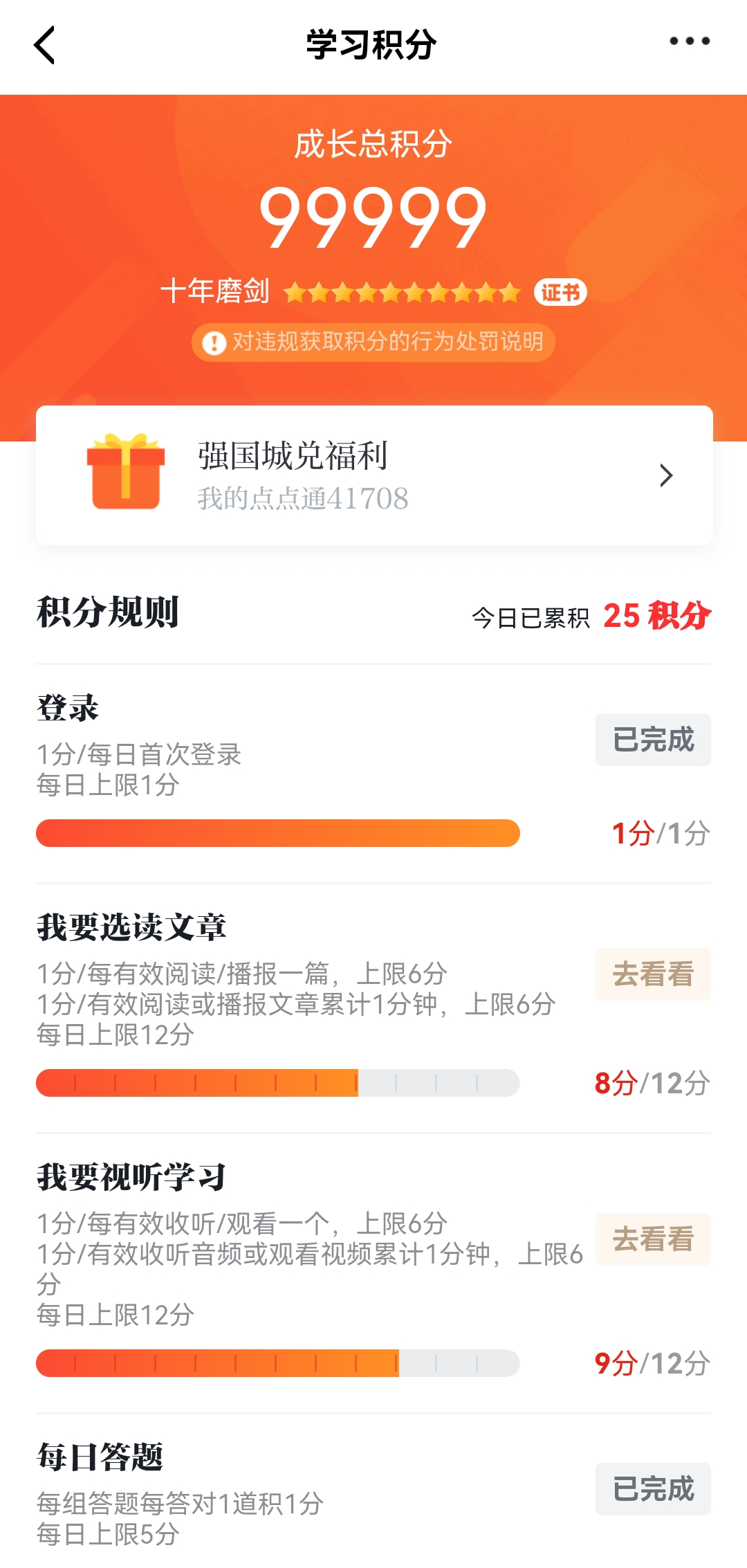Tap 已完成 beside 登录
This screenshot has width=747, height=1568.
(x=653, y=740)
